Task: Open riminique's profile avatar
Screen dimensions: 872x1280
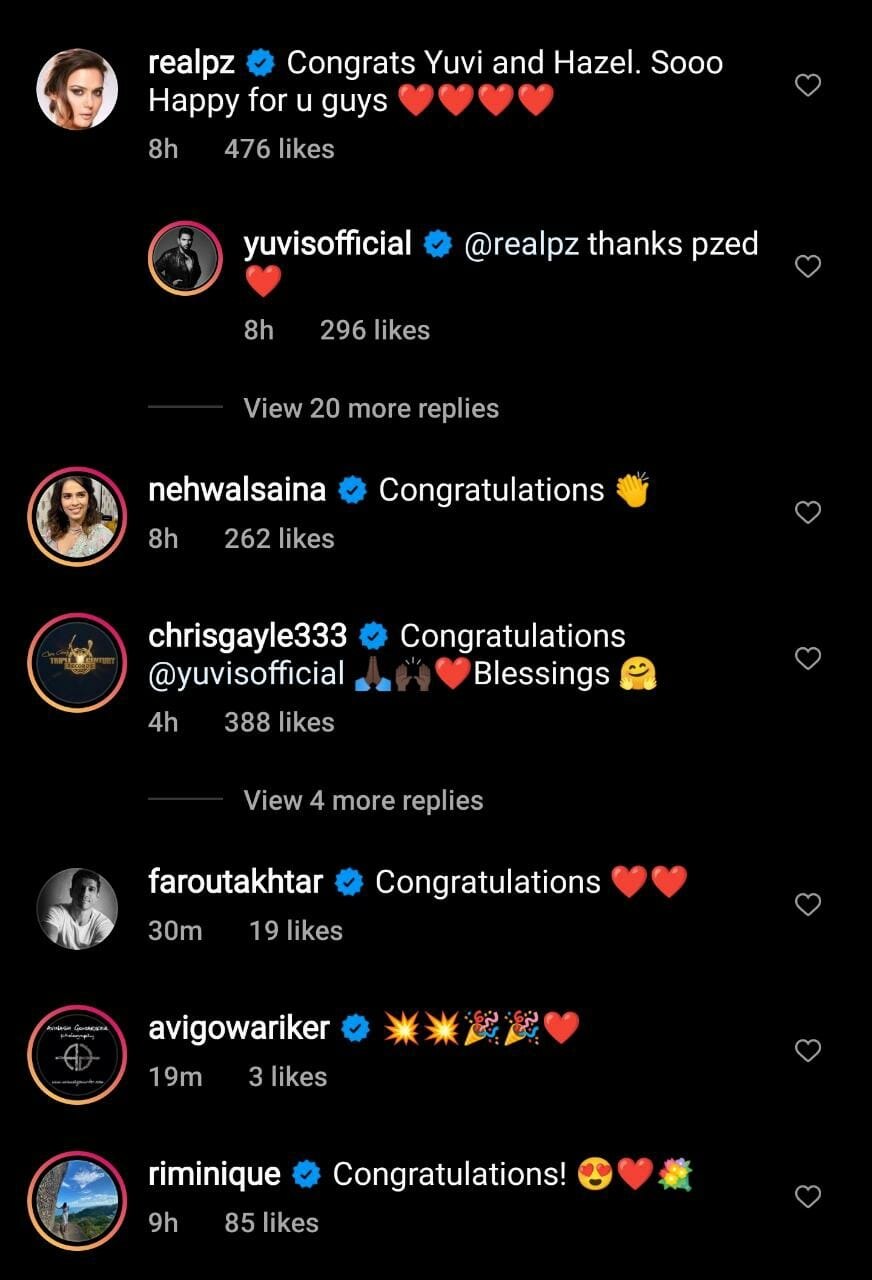Action: click(x=77, y=1199)
